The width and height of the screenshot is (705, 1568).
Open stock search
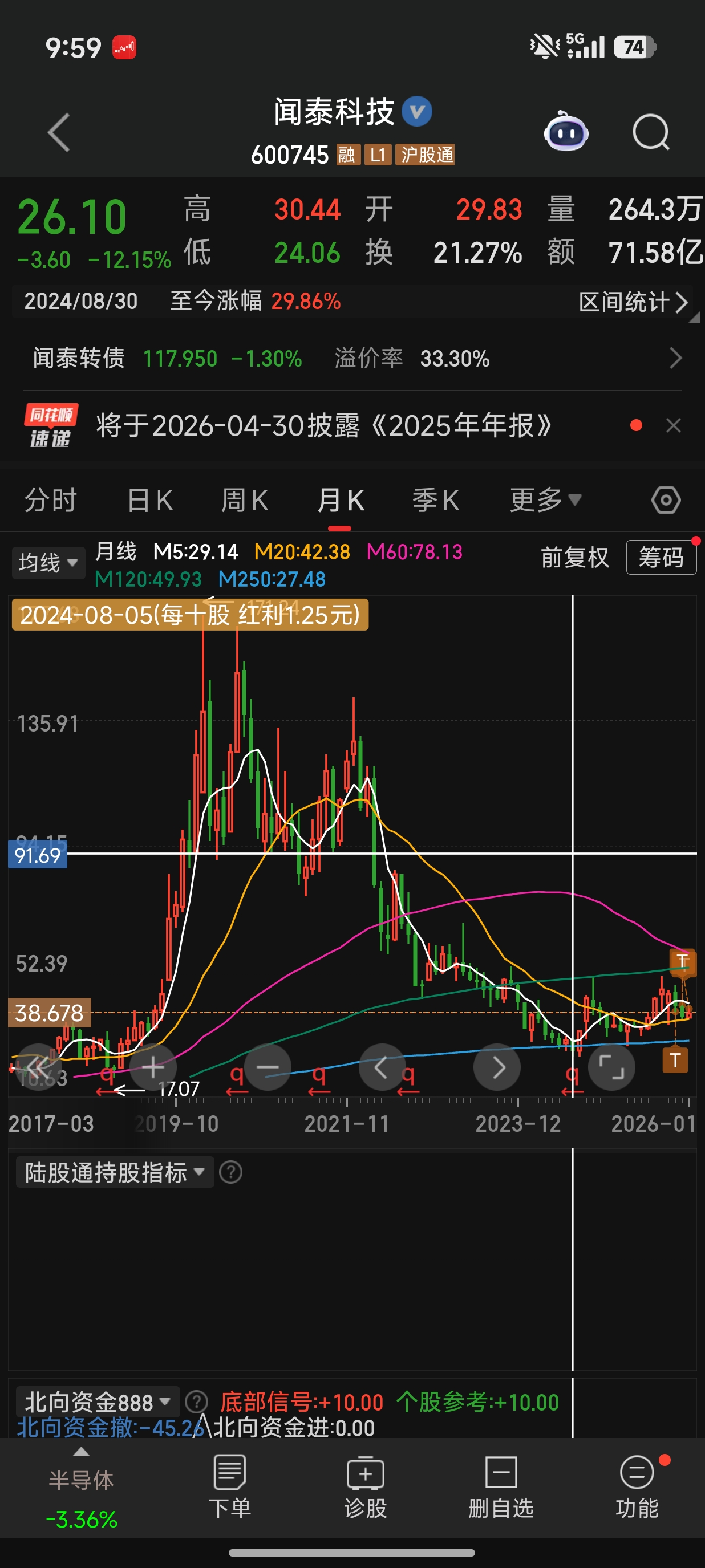coord(650,132)
